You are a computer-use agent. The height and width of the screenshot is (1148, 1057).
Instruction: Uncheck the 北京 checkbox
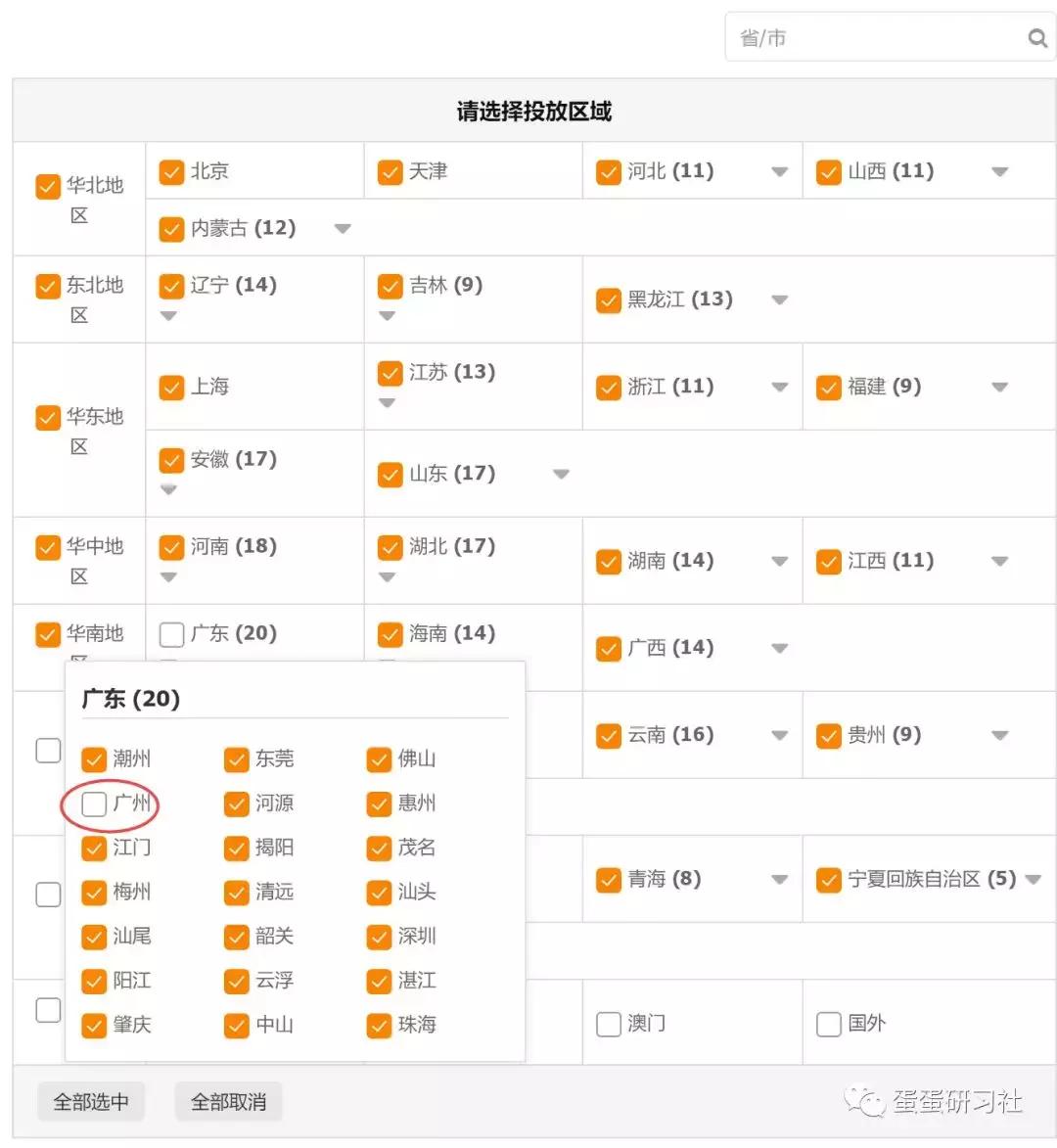coord(171,172)
